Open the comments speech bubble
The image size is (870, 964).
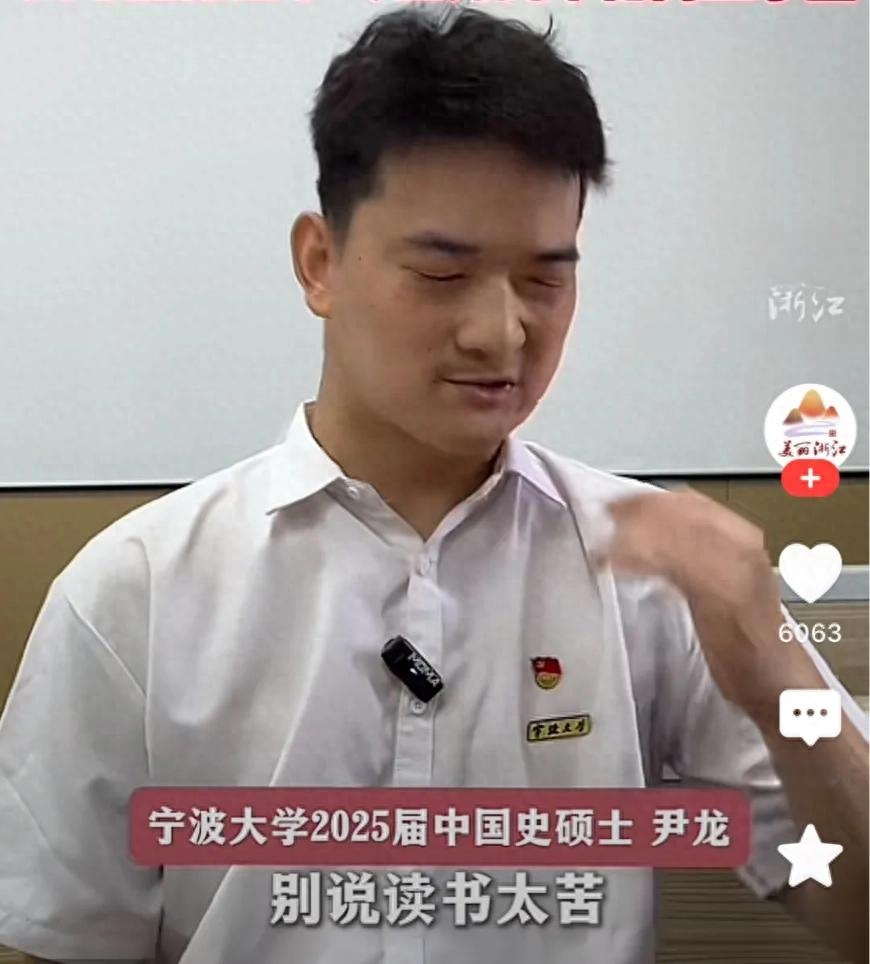pyautogui.click(x=810, y=715)
